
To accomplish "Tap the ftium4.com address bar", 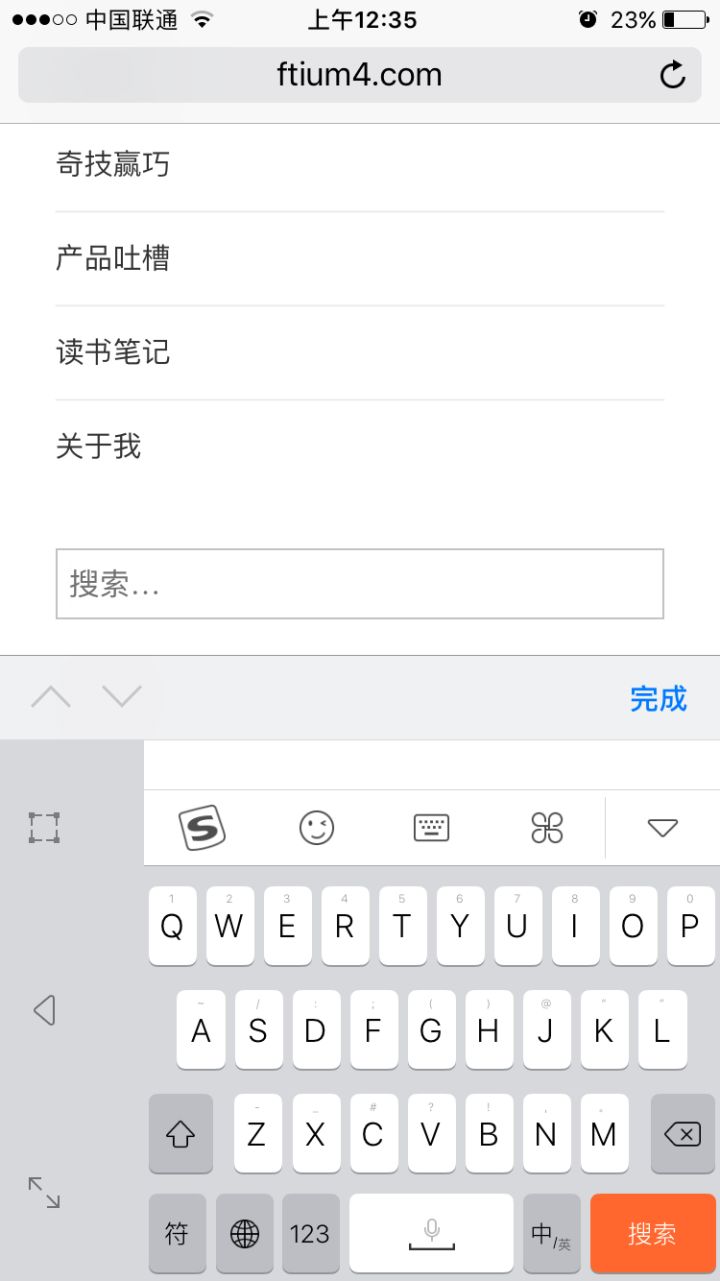I will coord(360,75).
